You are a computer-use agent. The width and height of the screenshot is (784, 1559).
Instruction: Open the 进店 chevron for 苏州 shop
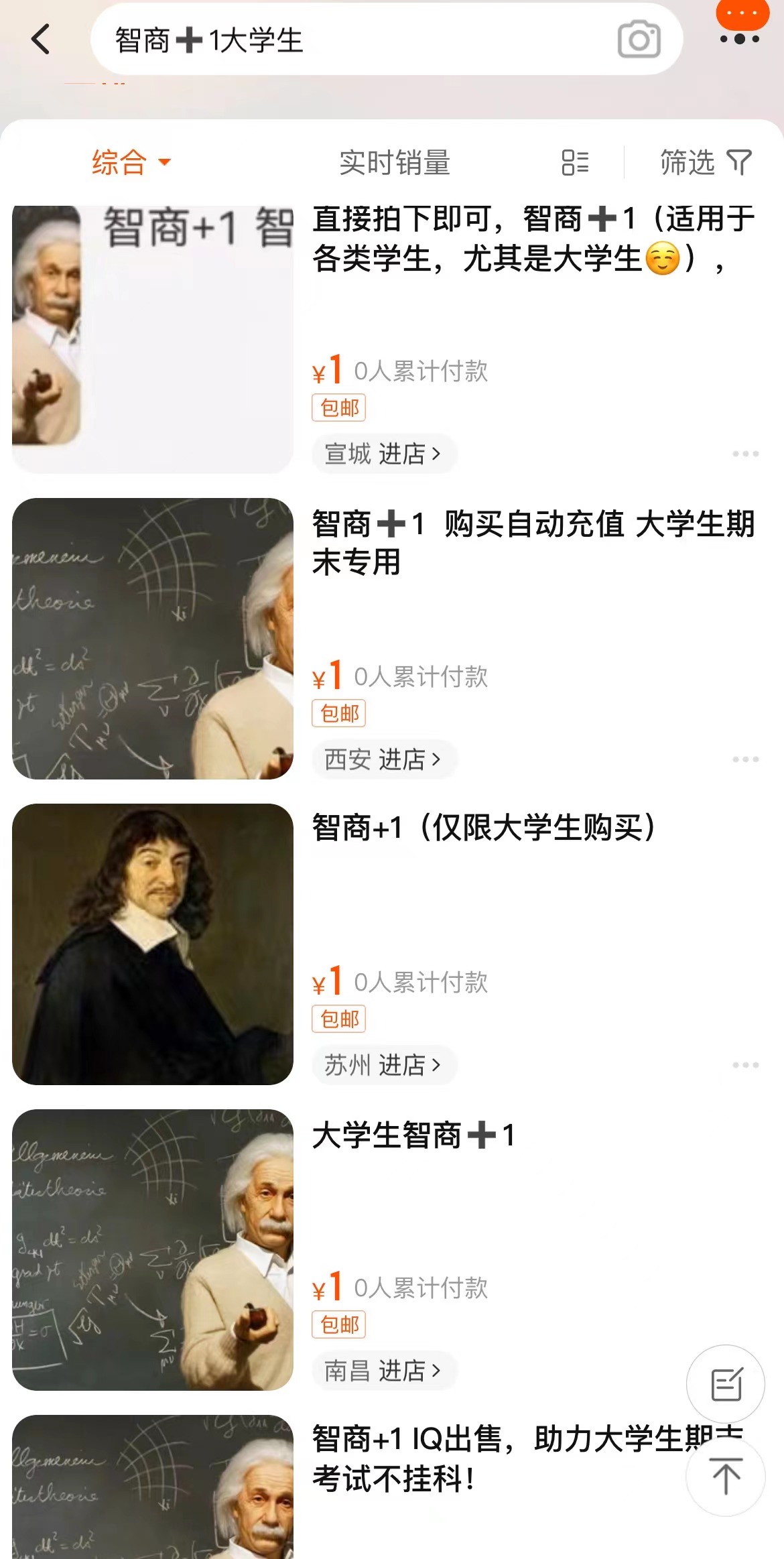click(436, 1066)
